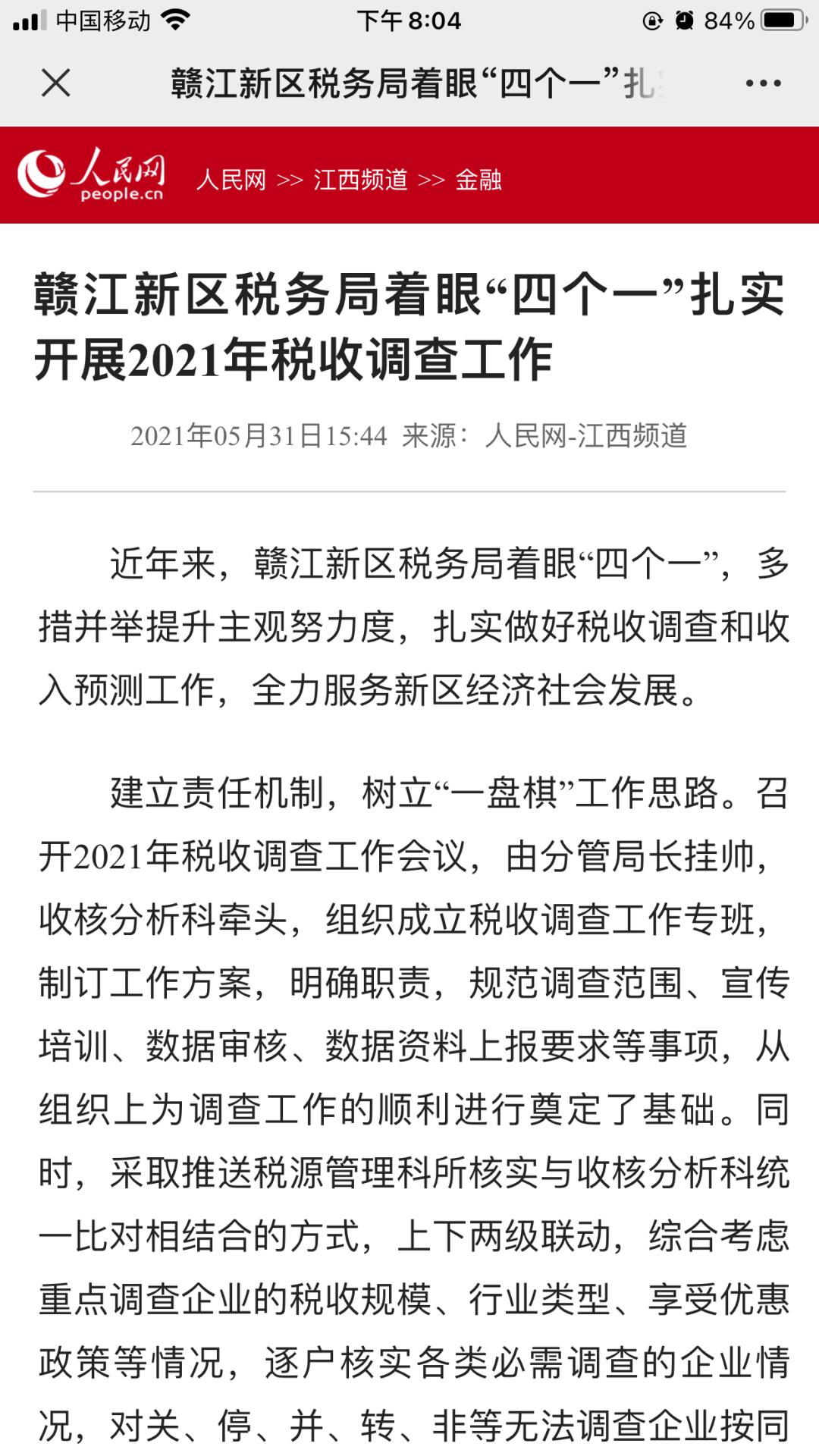The height and width of the screenshot is (1456, 819).
Task: Go to 人民网 breadcrumb link
Action: pyautogui.click(x=231, y=180)
